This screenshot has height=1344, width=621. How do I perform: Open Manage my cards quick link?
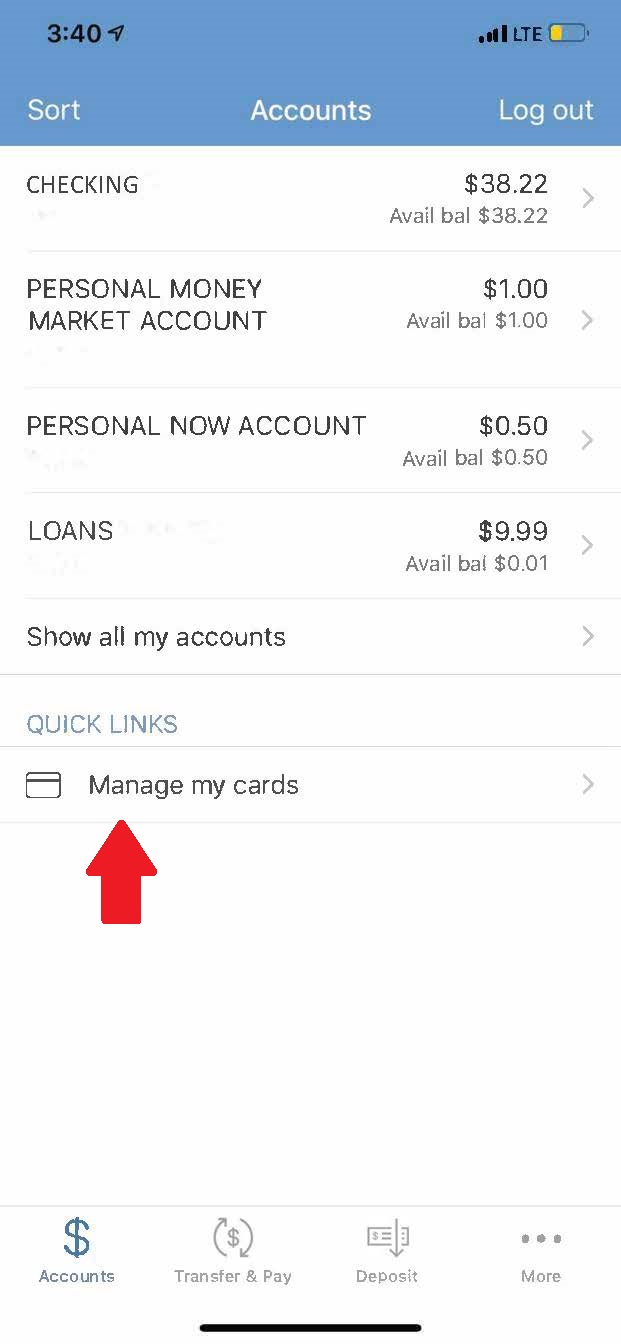(x=310, y=785)
